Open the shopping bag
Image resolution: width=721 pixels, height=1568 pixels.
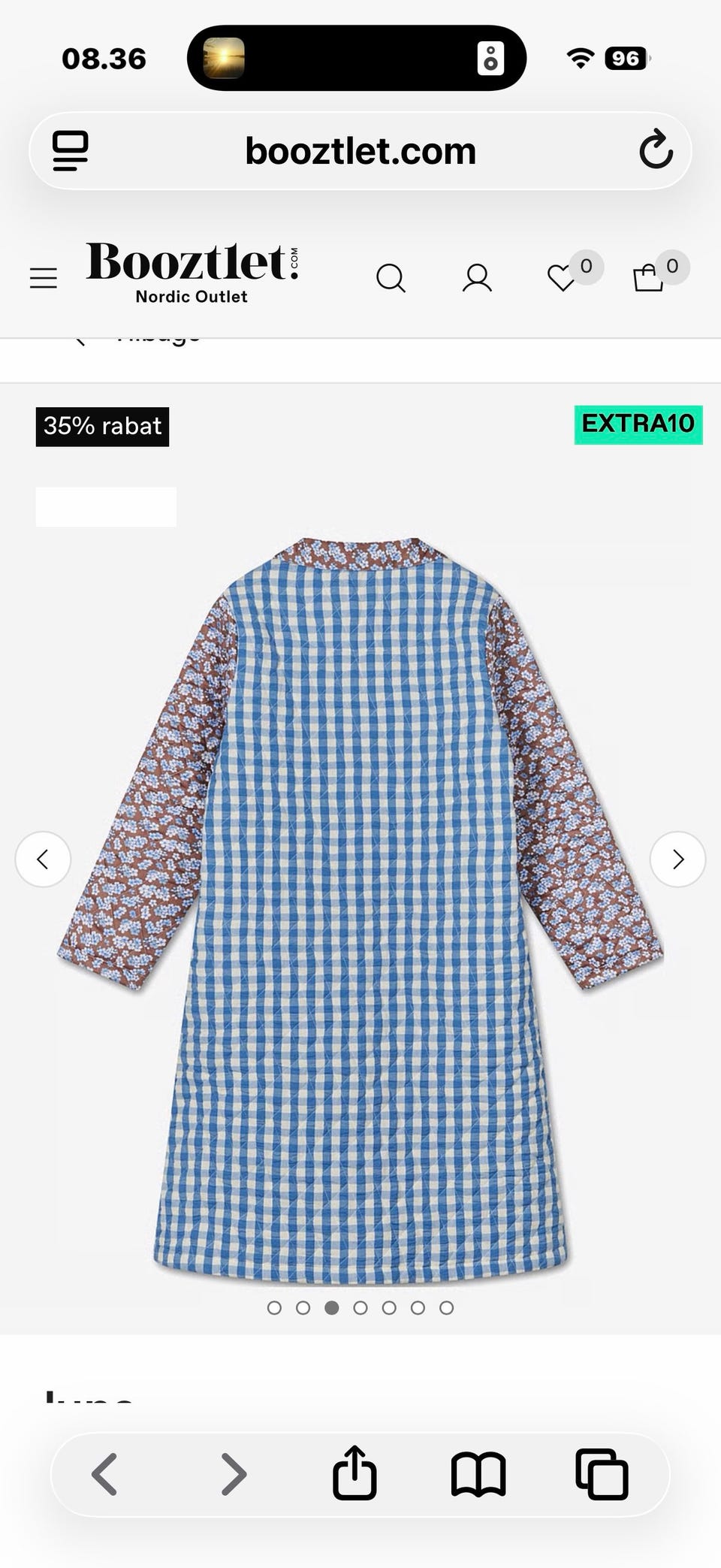click(x=648, y=278)
